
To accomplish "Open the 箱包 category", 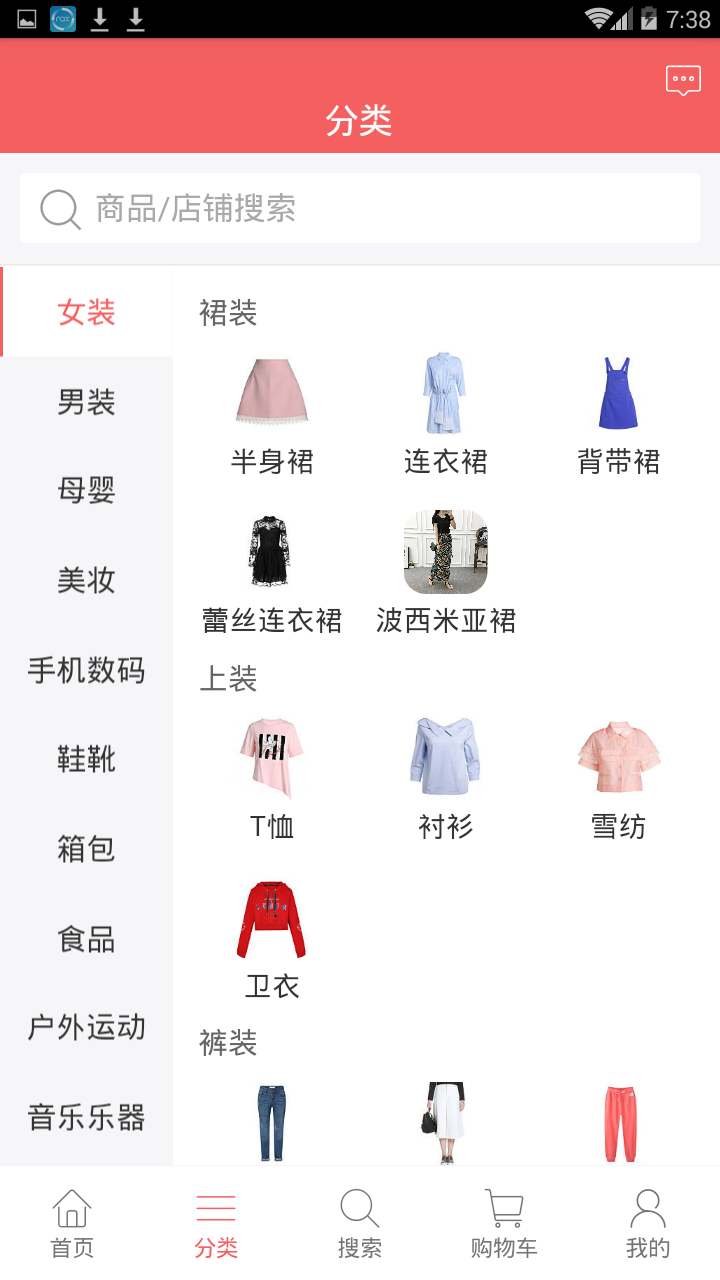I will click(86, 849).
